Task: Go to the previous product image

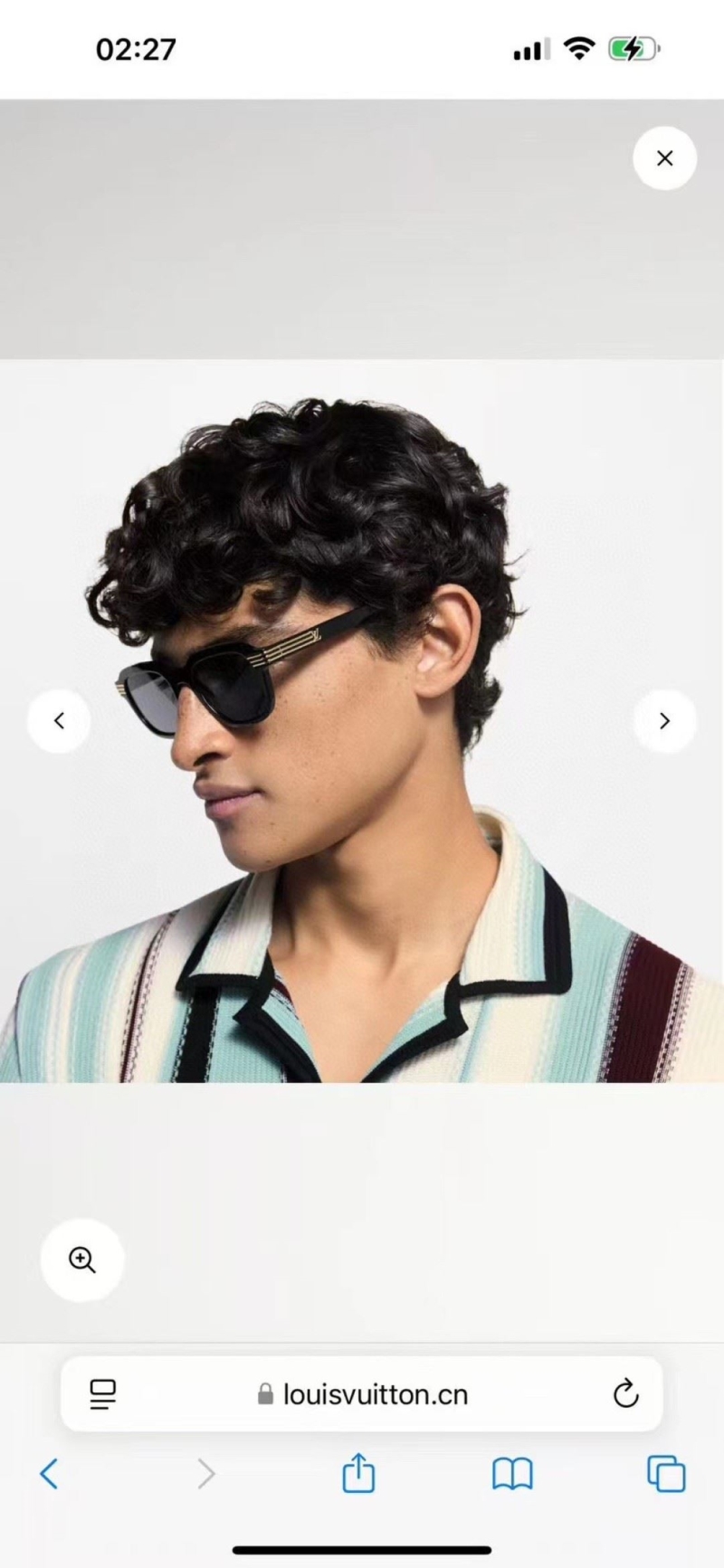Action: tap(59, 721)
